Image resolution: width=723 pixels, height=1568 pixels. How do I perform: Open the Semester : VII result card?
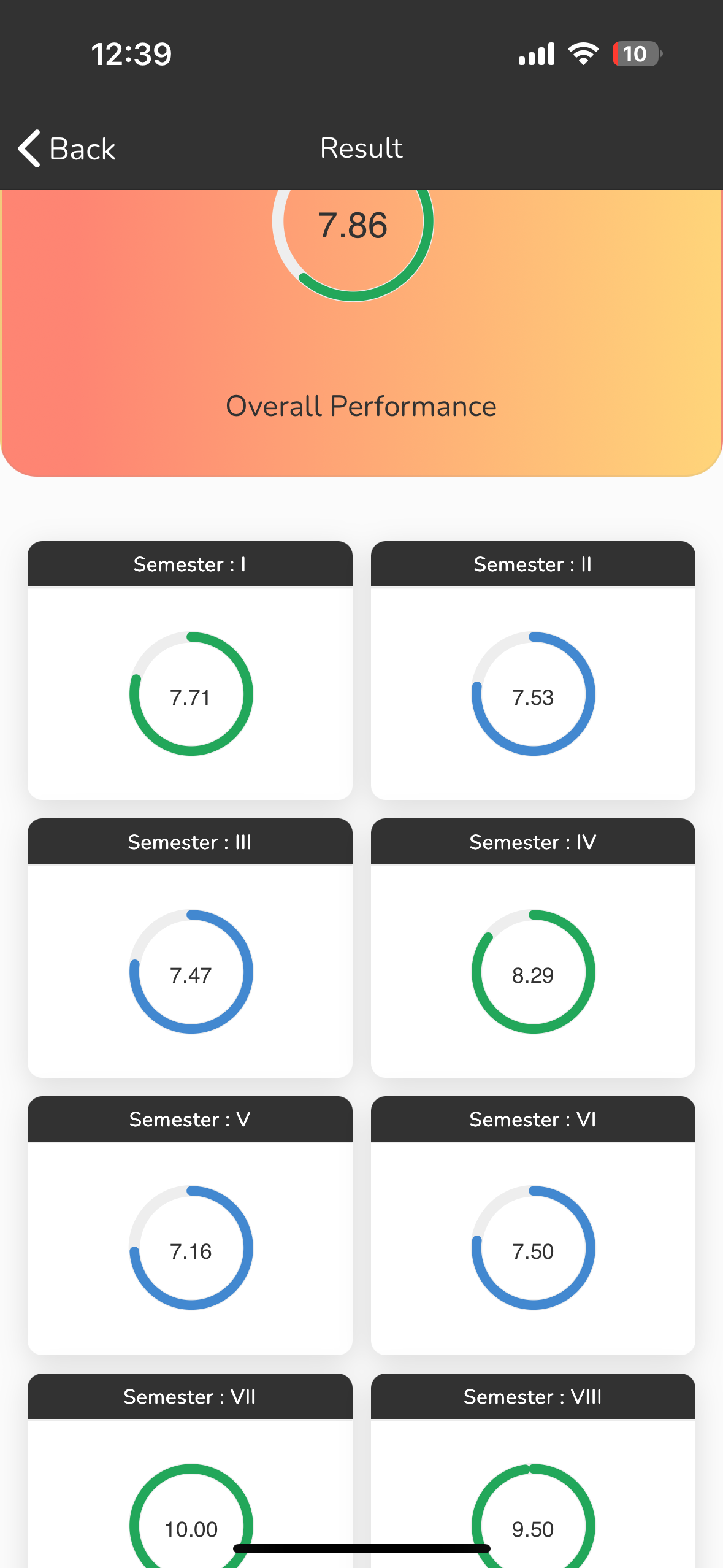click(190, 1472)
